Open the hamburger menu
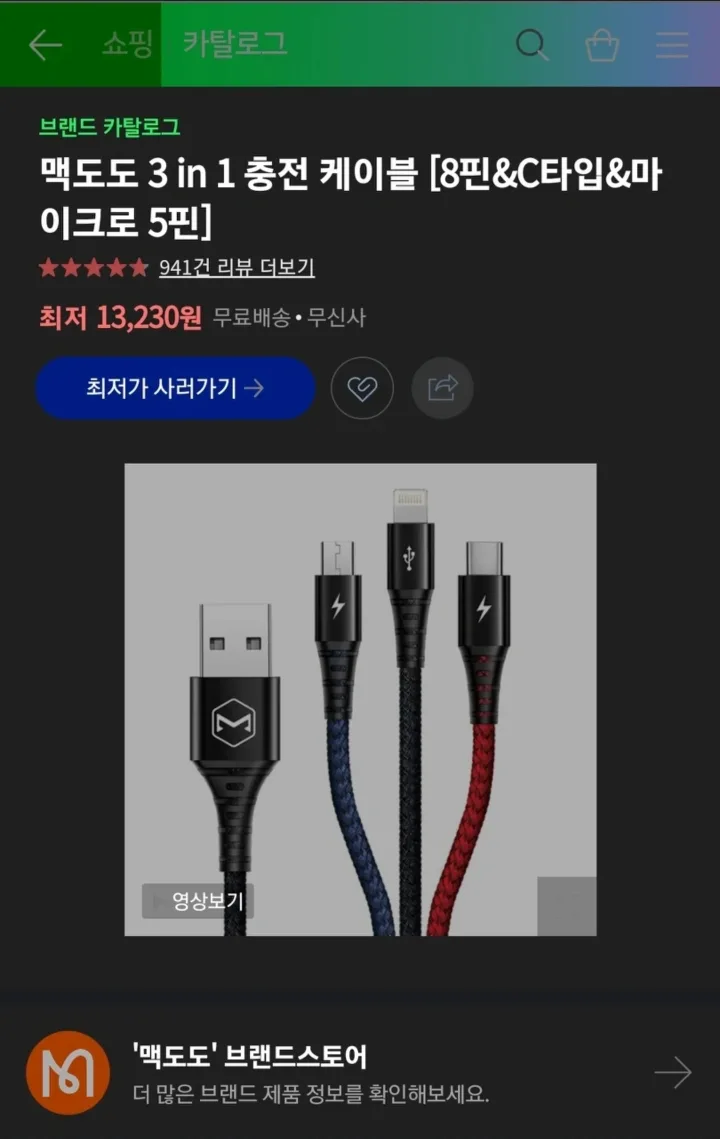The width and height of the screenshot is (720, 1139). coord(671,45)
